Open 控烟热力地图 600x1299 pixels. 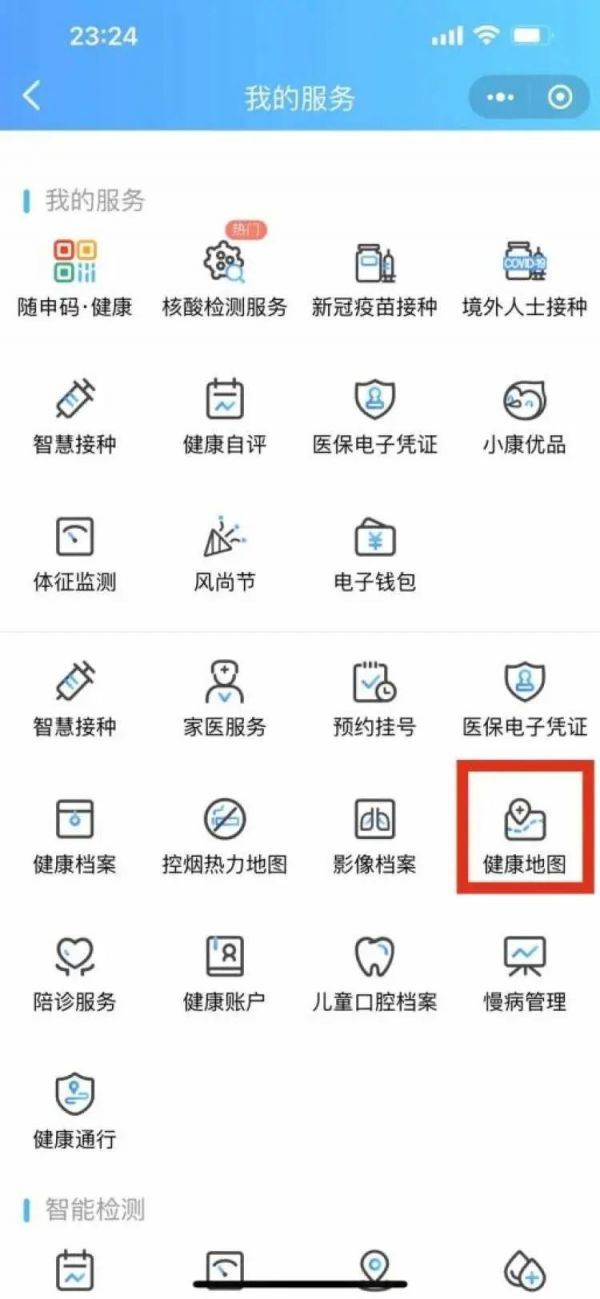224,834
